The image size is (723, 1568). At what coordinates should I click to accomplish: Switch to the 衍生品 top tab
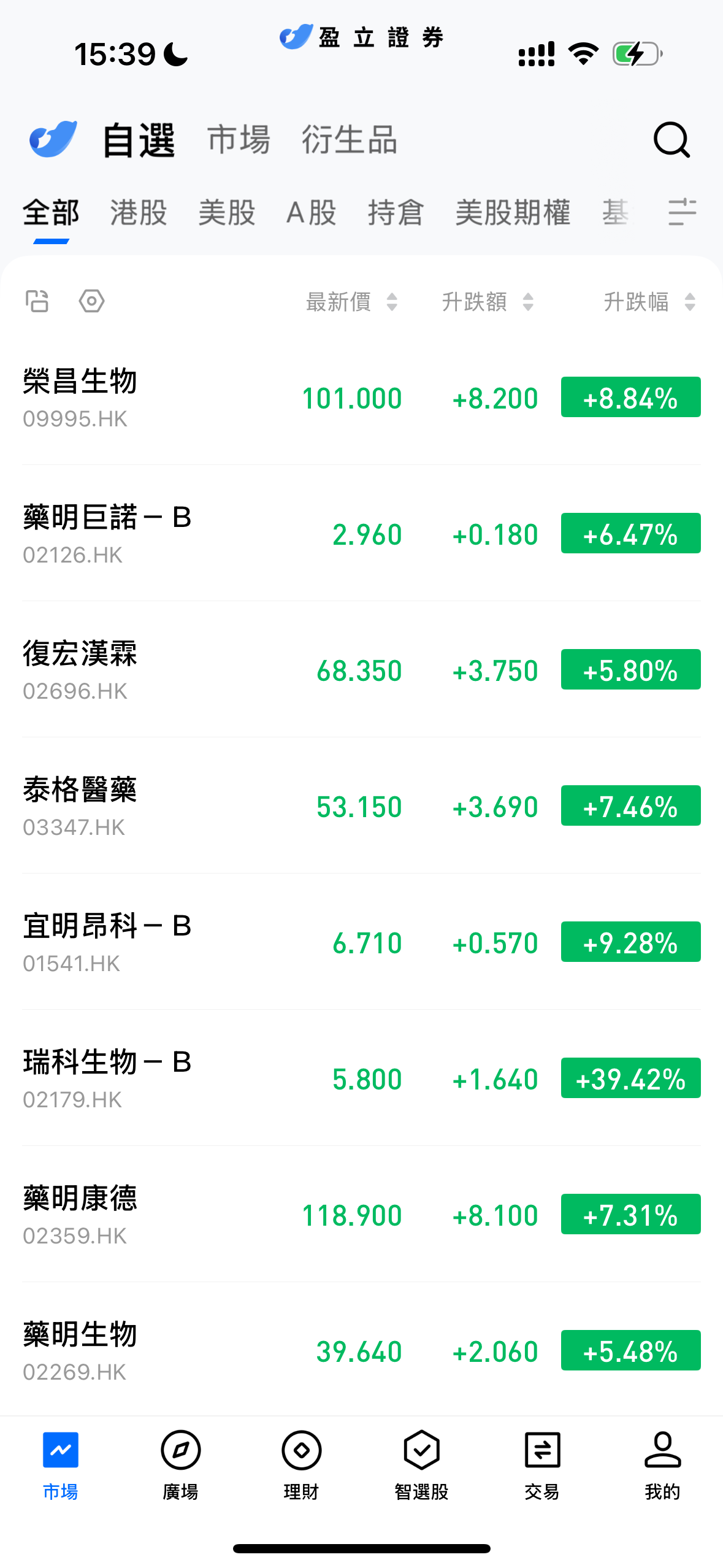[349, 140]
